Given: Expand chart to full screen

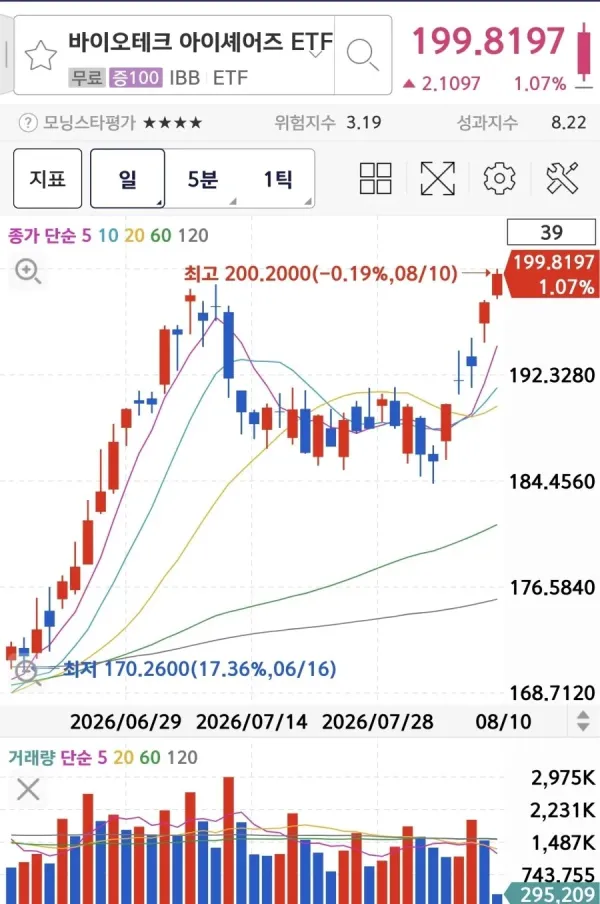Looking at the screenshot, I should pos(437,178).
